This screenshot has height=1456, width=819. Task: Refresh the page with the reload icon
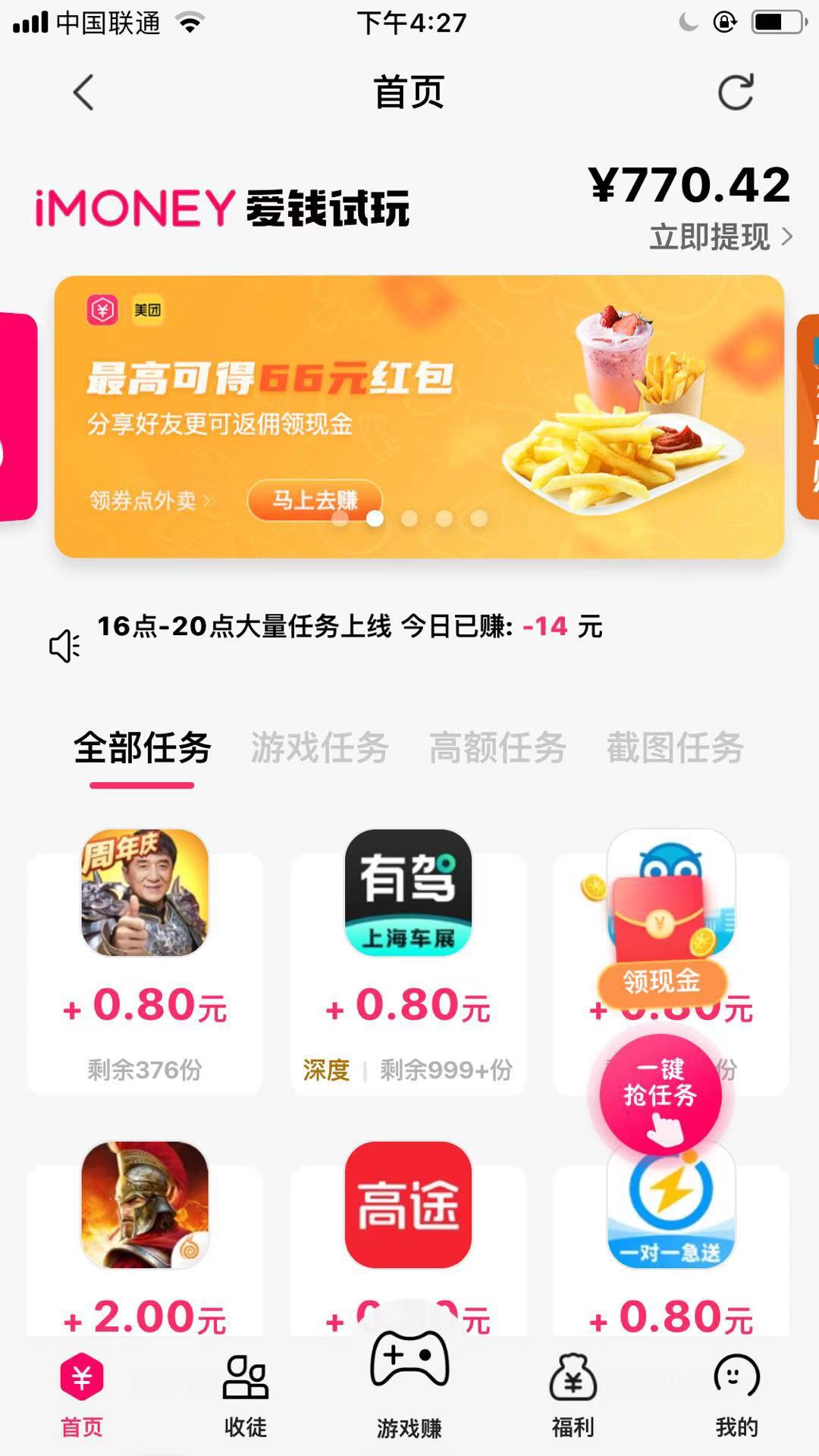pyautogui.click(x=736, y=92)
